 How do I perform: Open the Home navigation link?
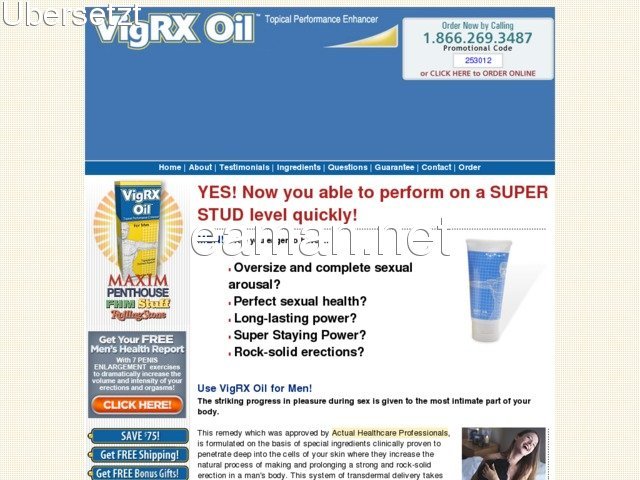coord(170,168)
